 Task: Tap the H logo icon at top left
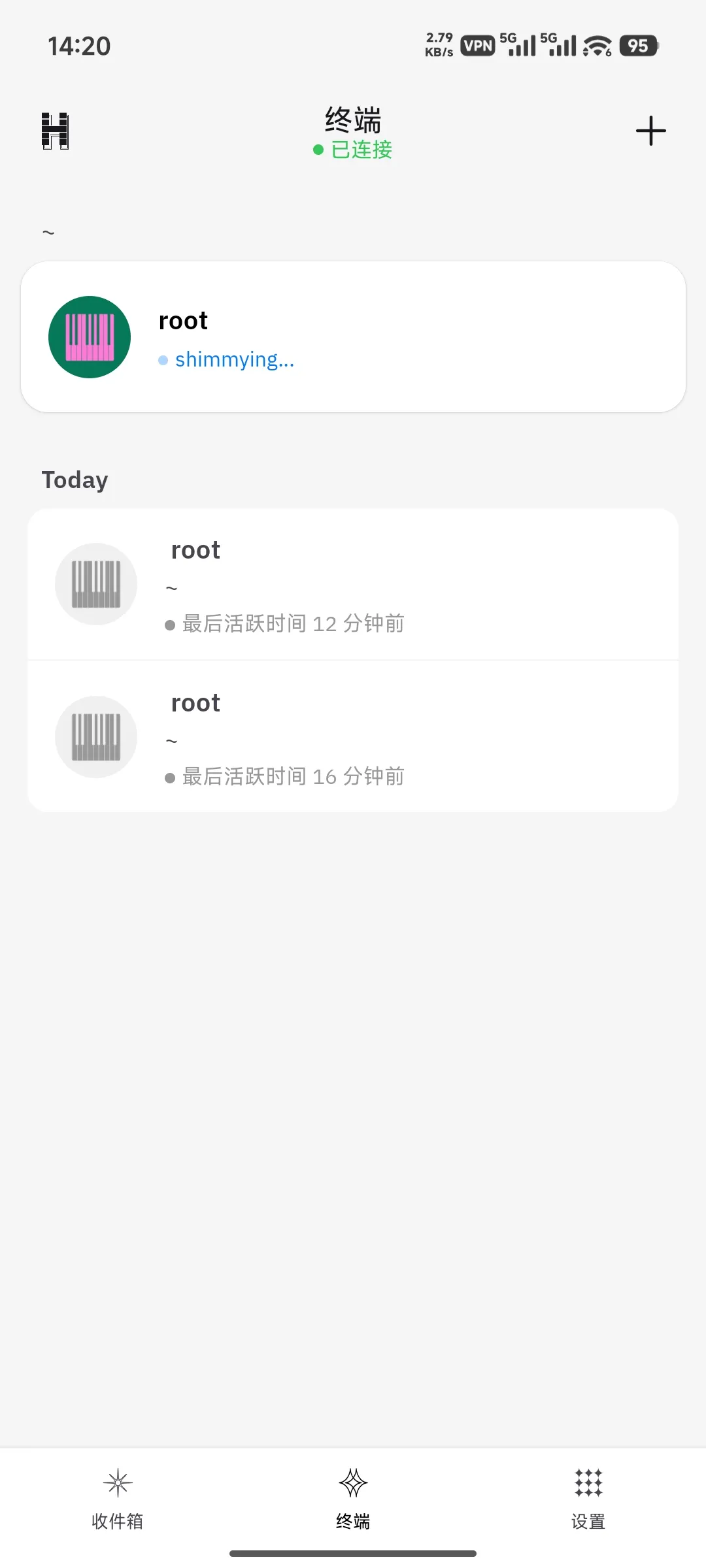(x=56, y=131)
